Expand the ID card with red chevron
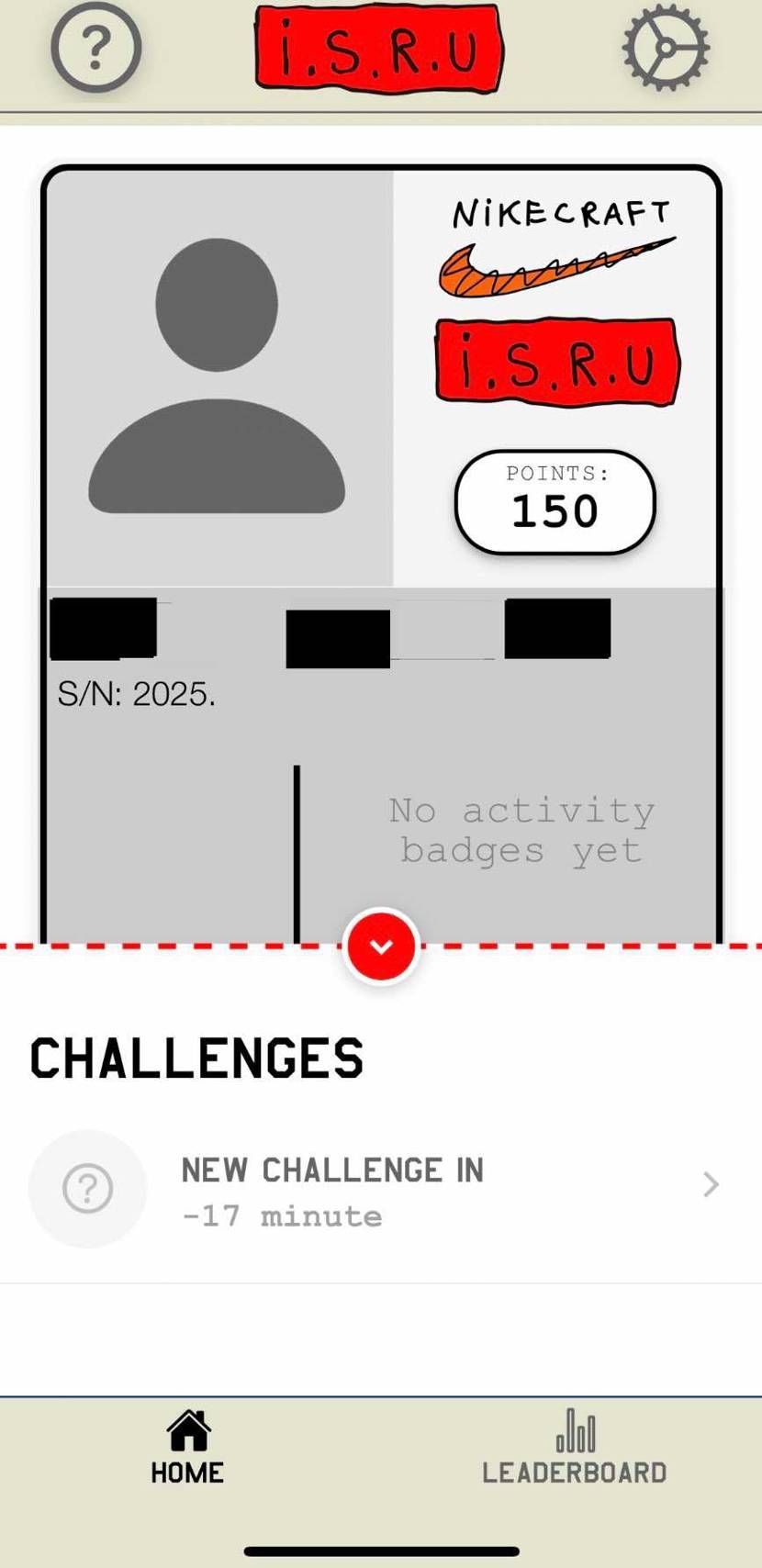Viewport: 762px width, 1568px height. point(381,946)
